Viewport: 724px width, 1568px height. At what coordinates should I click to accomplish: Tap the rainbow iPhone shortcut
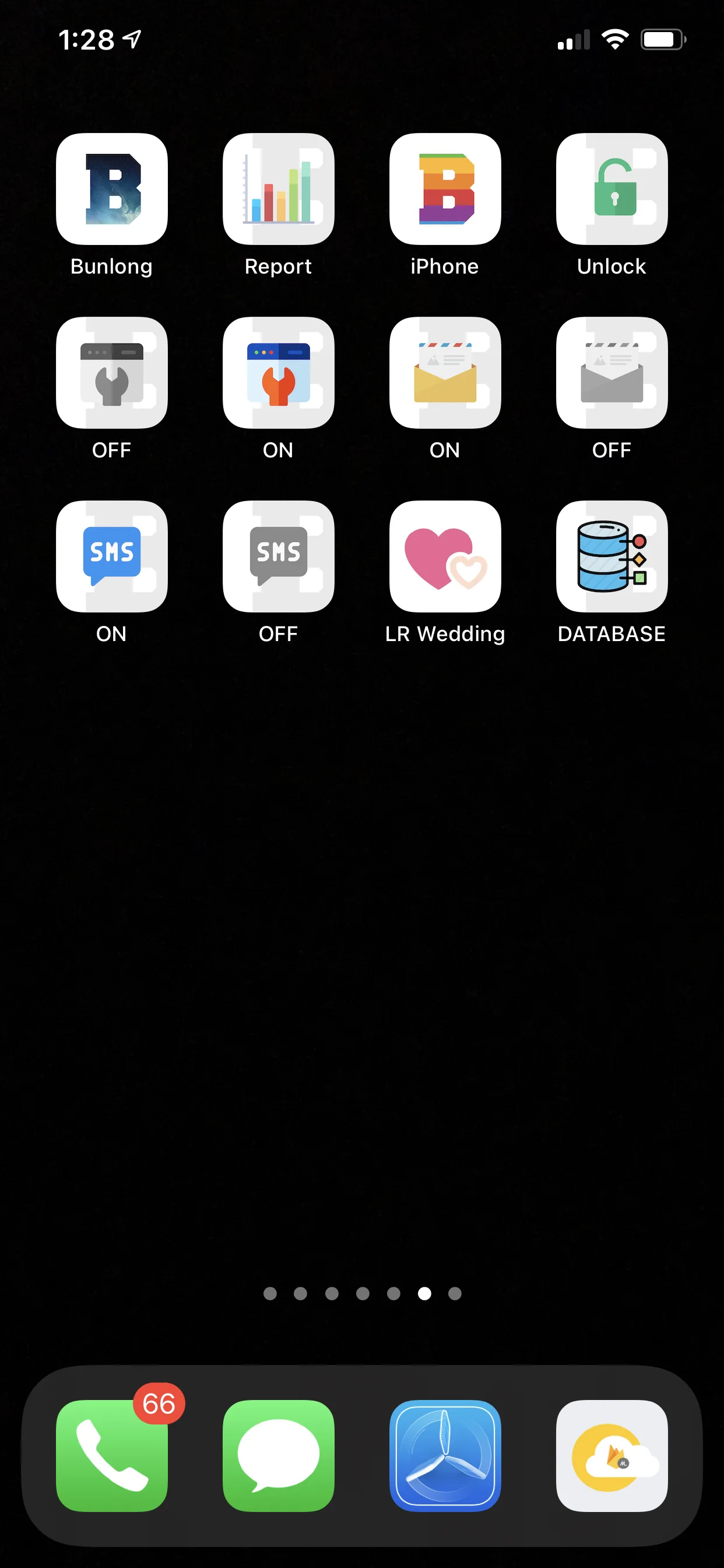[445, 190]
